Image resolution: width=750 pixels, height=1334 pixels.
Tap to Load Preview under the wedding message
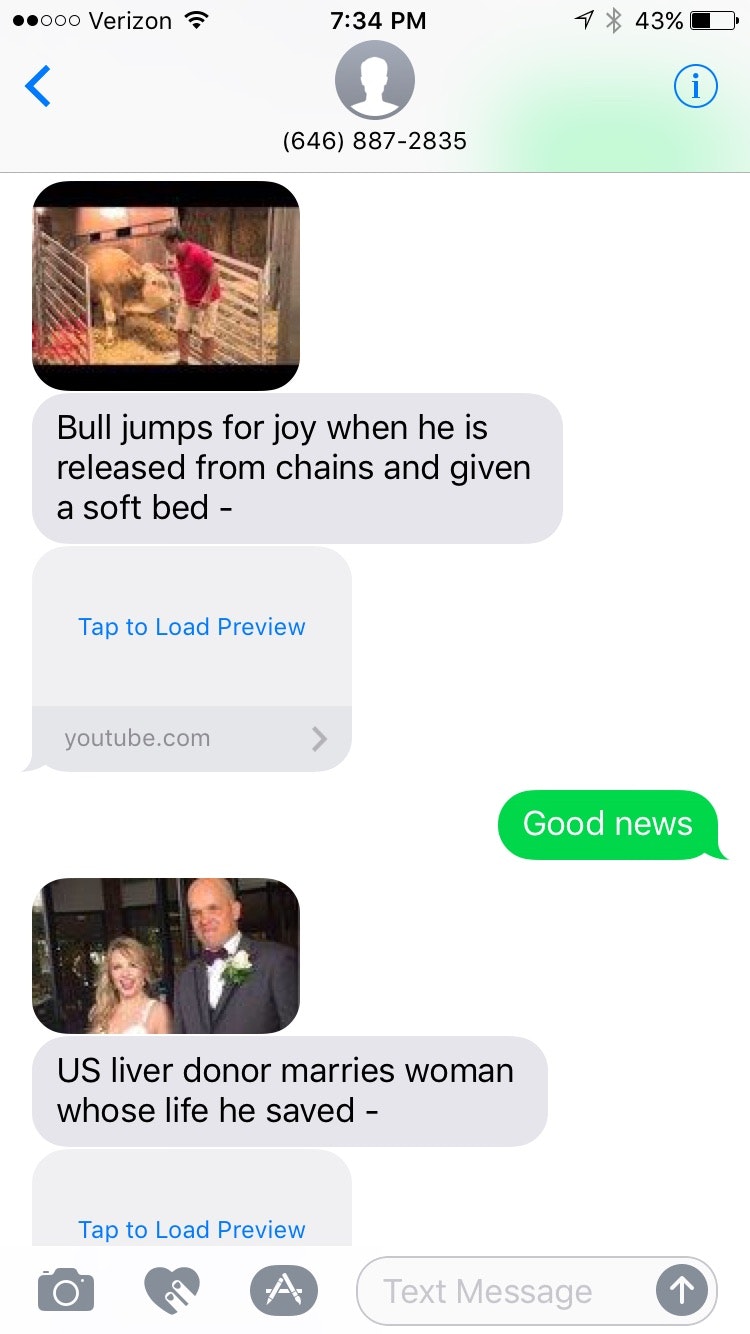pos(191,1230)
